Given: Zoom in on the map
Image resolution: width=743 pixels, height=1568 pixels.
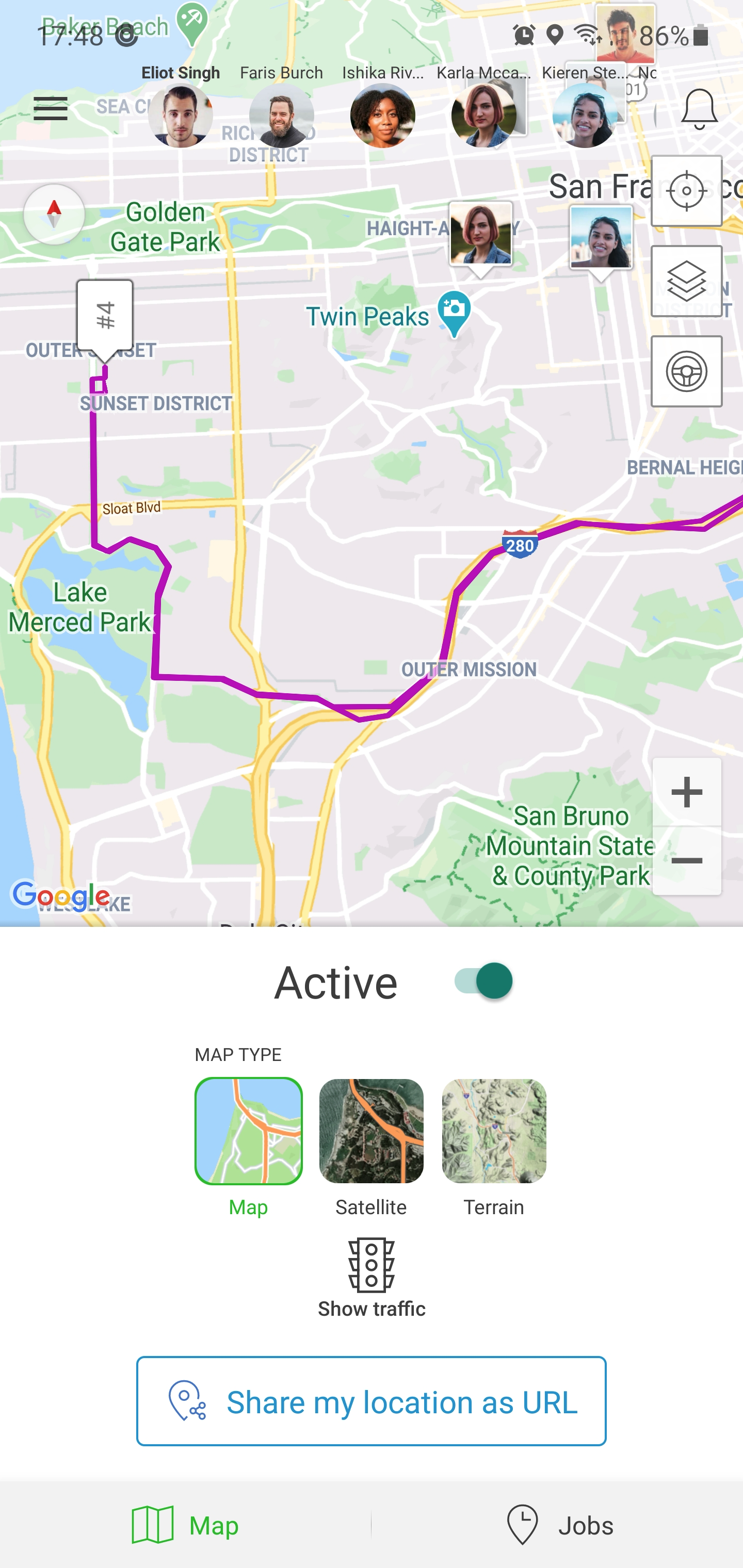Looking at the screenshot, I should point(686,792).
